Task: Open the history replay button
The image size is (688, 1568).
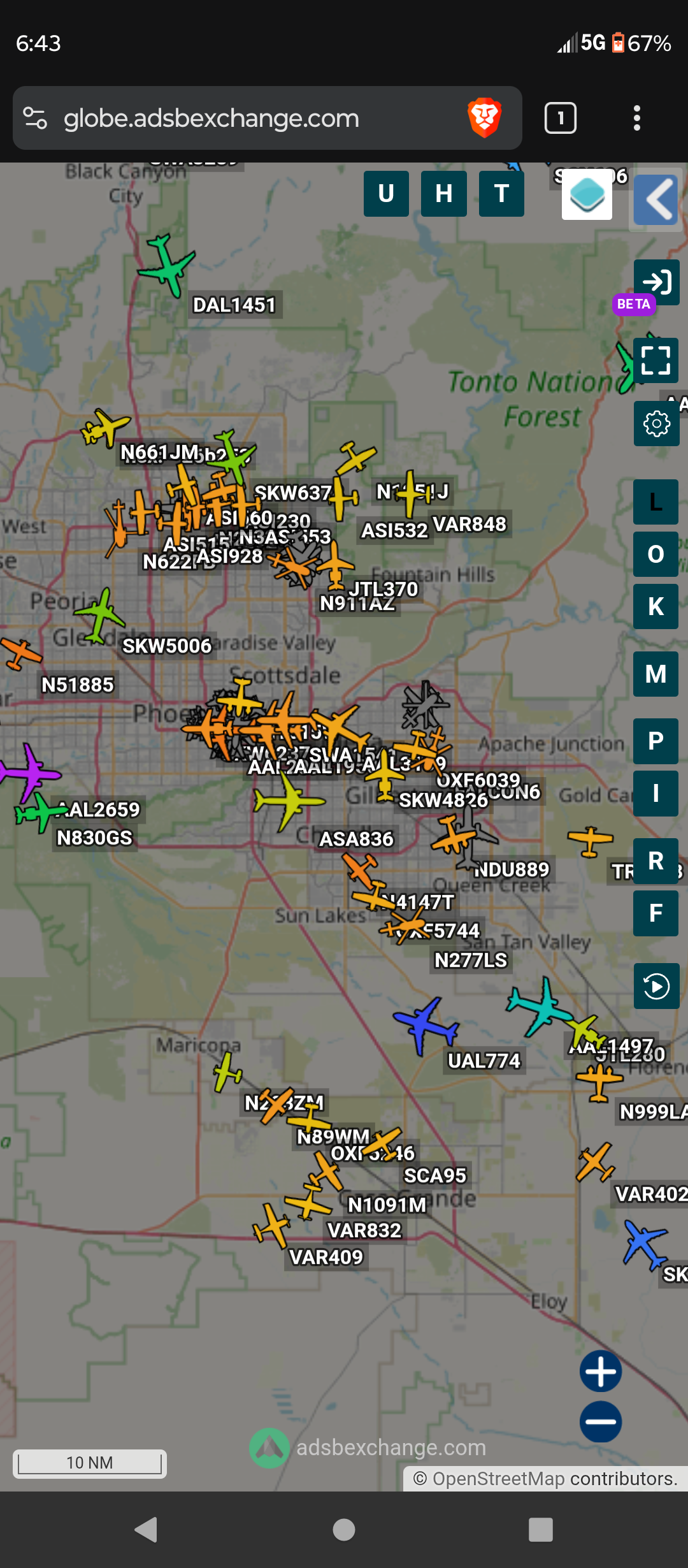Action: click(x=656, y=987)
